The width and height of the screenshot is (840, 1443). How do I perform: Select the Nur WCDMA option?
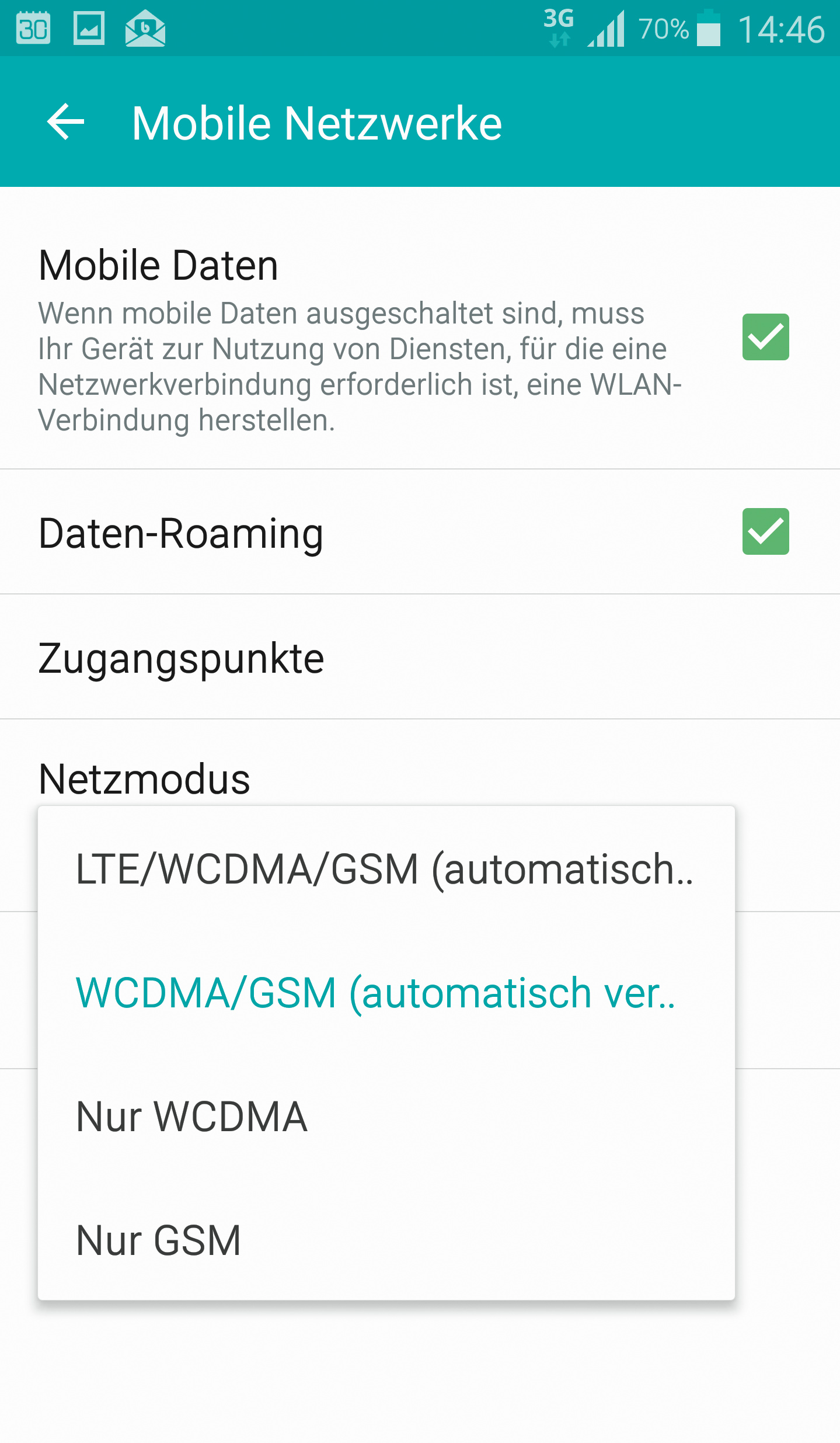[192, 1117]
